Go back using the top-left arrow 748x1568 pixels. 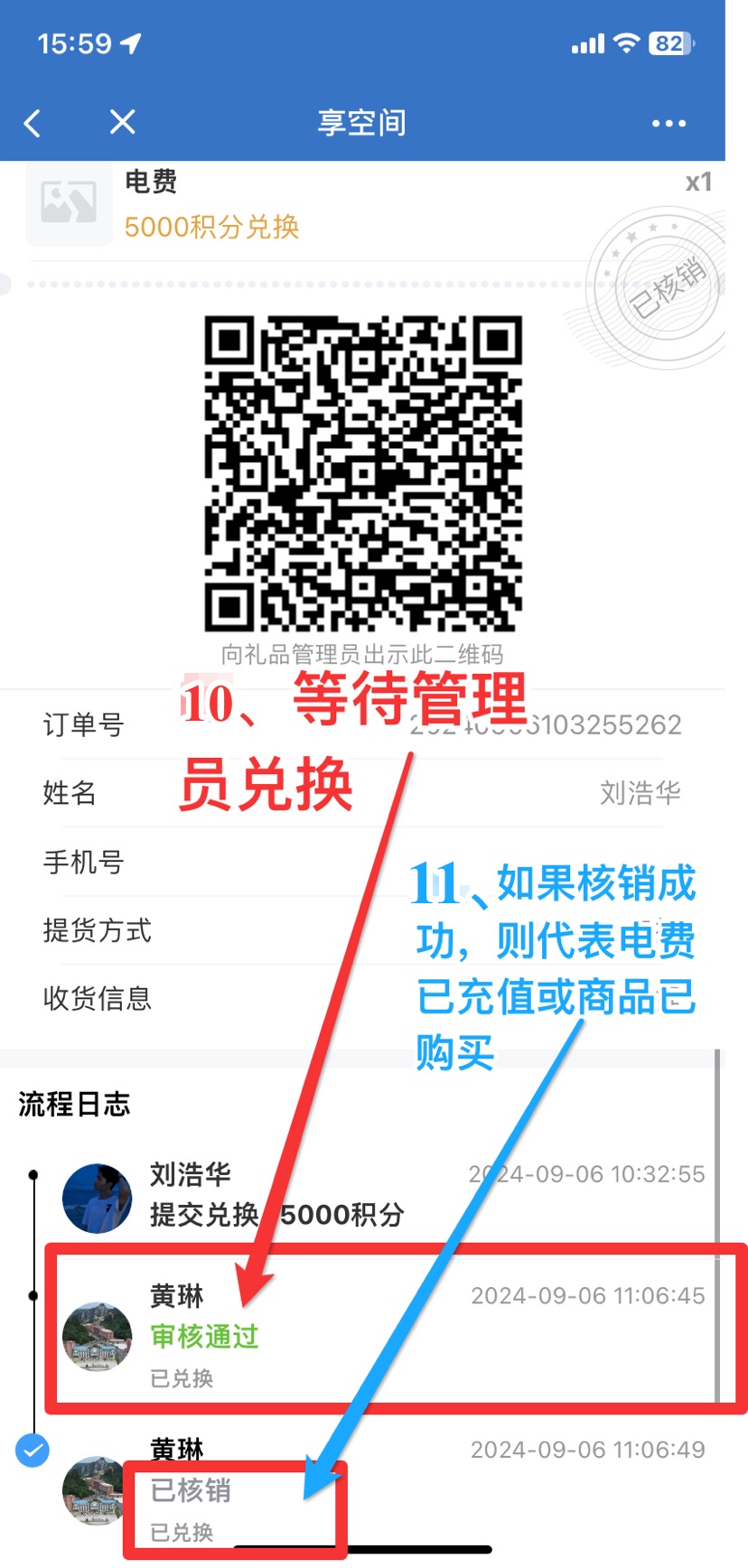pos(33,123)
